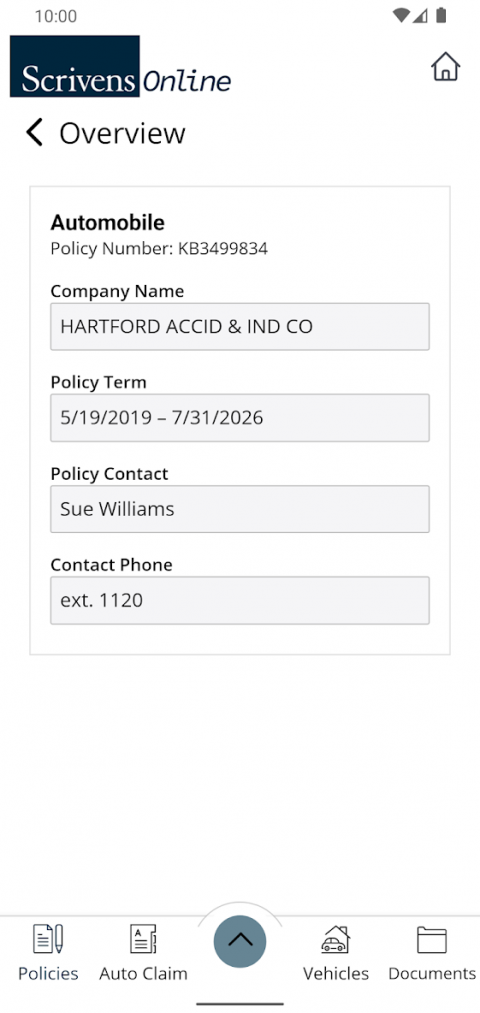
Task: Switch to the Documents tab
Action: [432, 952]
